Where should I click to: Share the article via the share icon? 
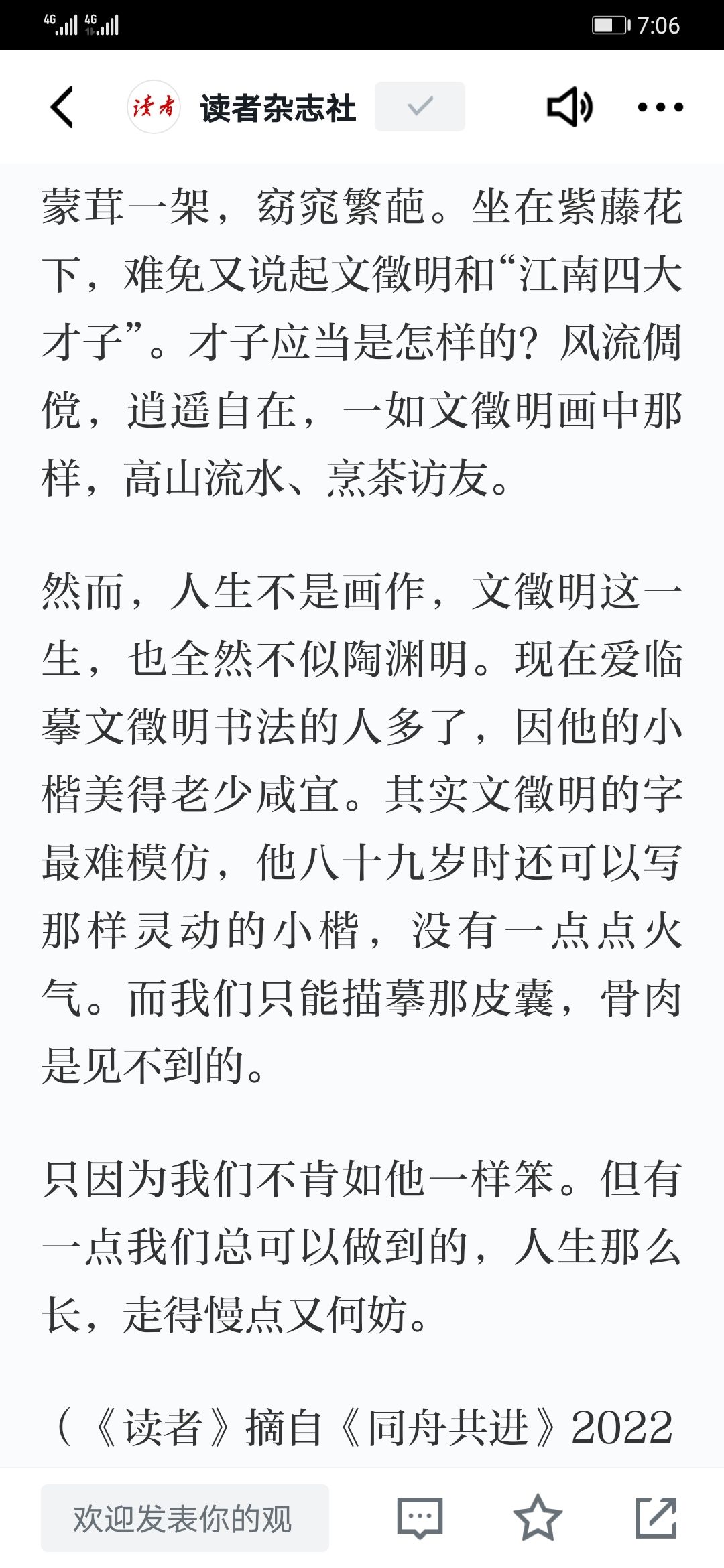click(x=656, y=1518)
